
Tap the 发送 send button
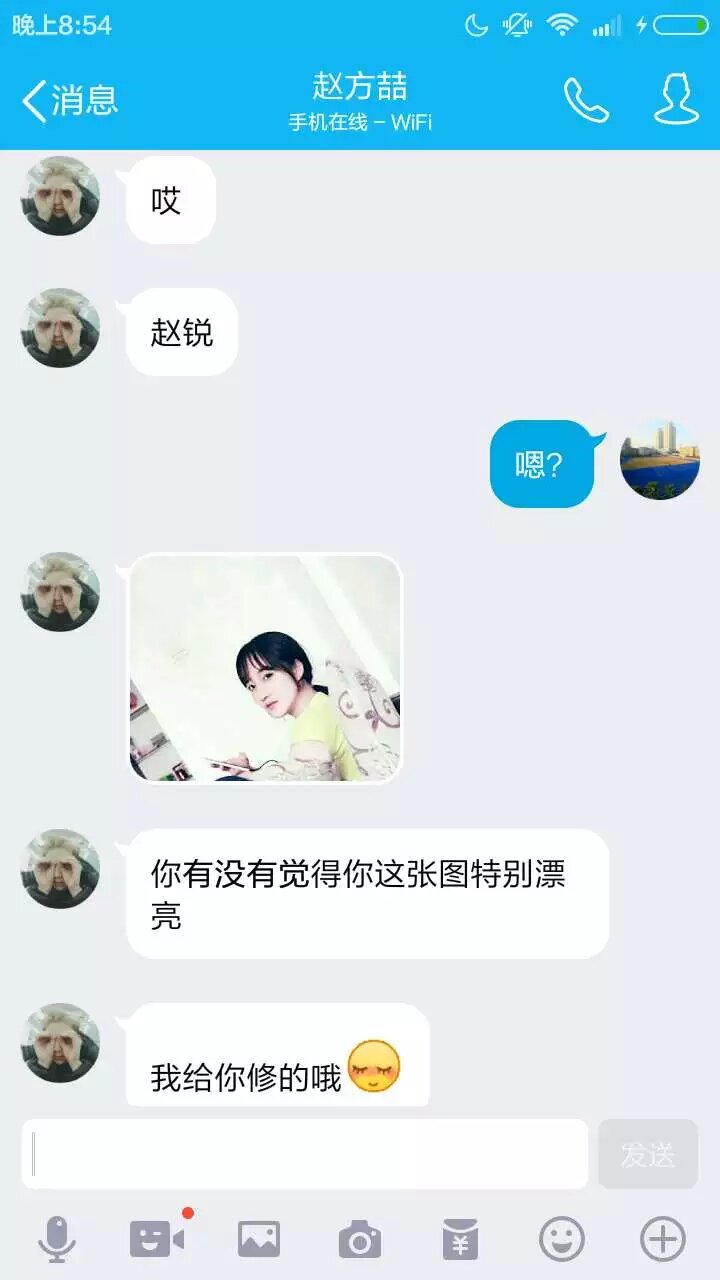click(648, 1154)
